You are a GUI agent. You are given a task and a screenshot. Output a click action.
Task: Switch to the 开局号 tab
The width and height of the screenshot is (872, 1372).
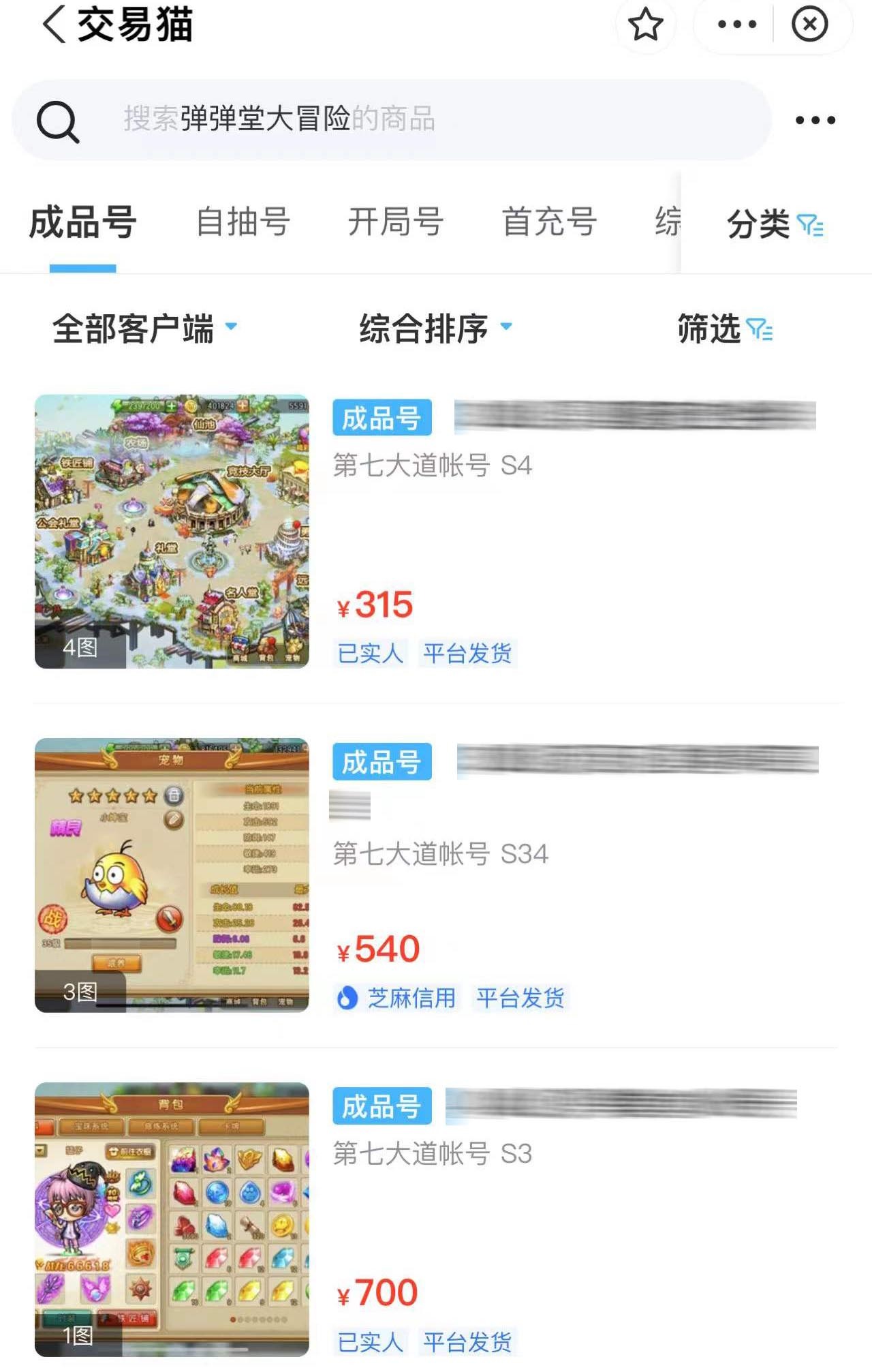(x=396, y=222)
